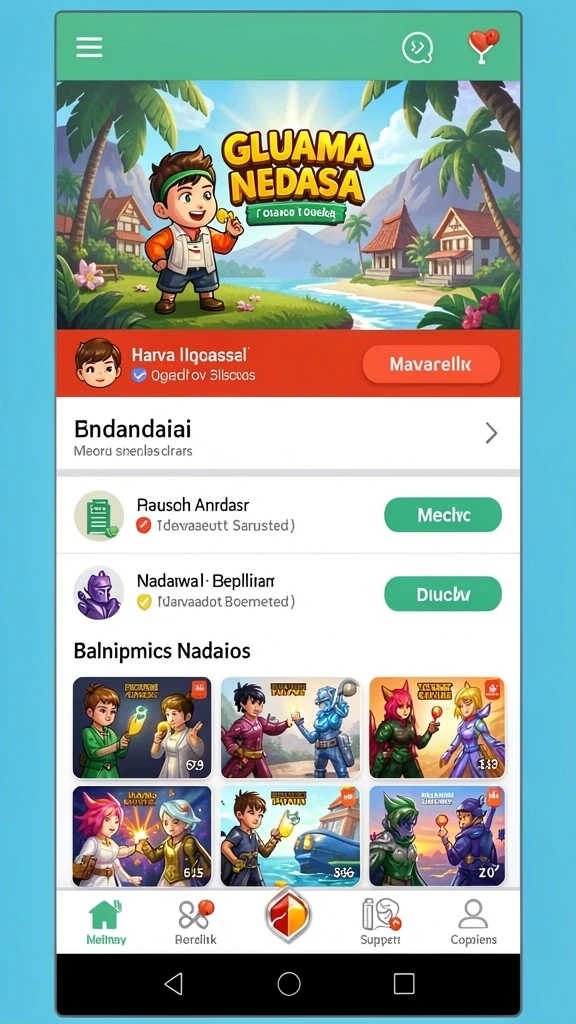This screenshot has height=1024, width=576.
Task: Tap the Mavarellk button
Action: [431, 364]
